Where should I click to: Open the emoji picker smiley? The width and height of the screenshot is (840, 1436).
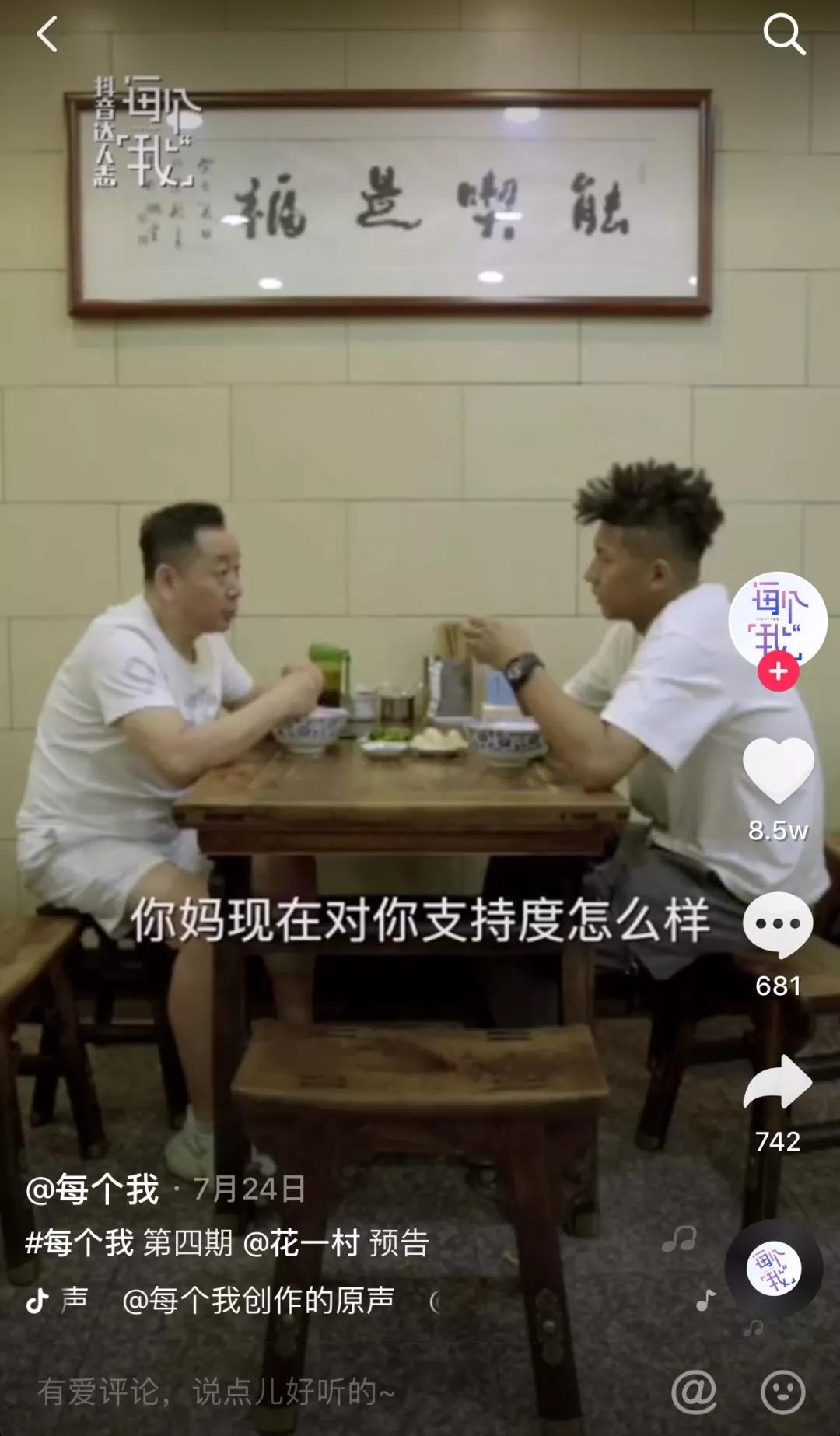[782, 1392]
